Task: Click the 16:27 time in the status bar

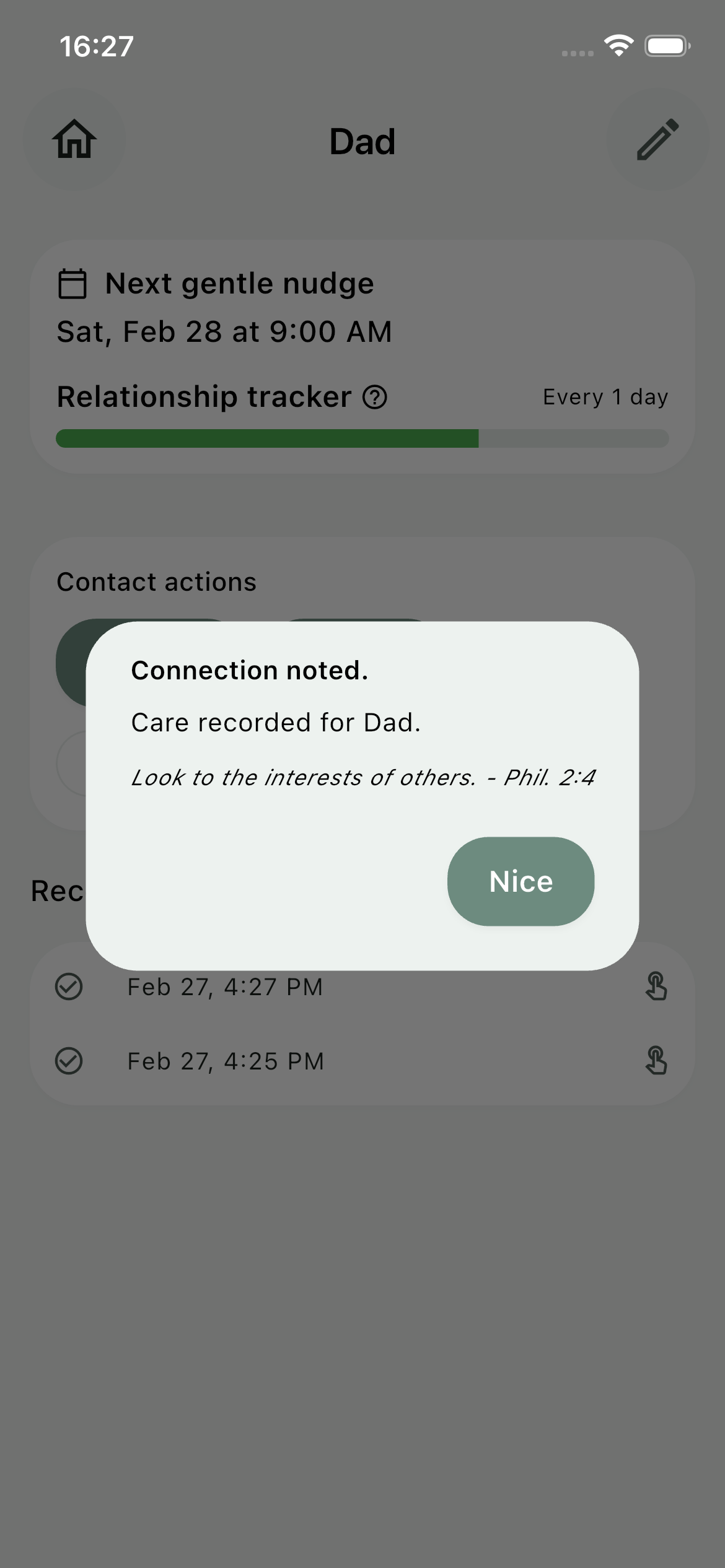Action: click(97, 45)
